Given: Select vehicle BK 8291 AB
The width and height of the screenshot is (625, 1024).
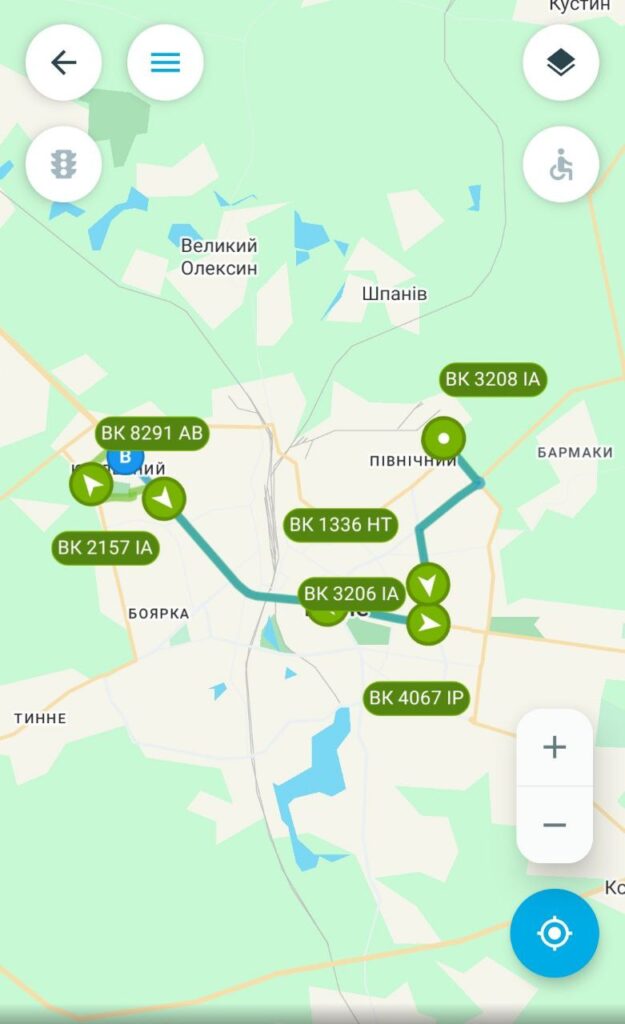Looking at the screenshot, I should (x=152, y=433).
